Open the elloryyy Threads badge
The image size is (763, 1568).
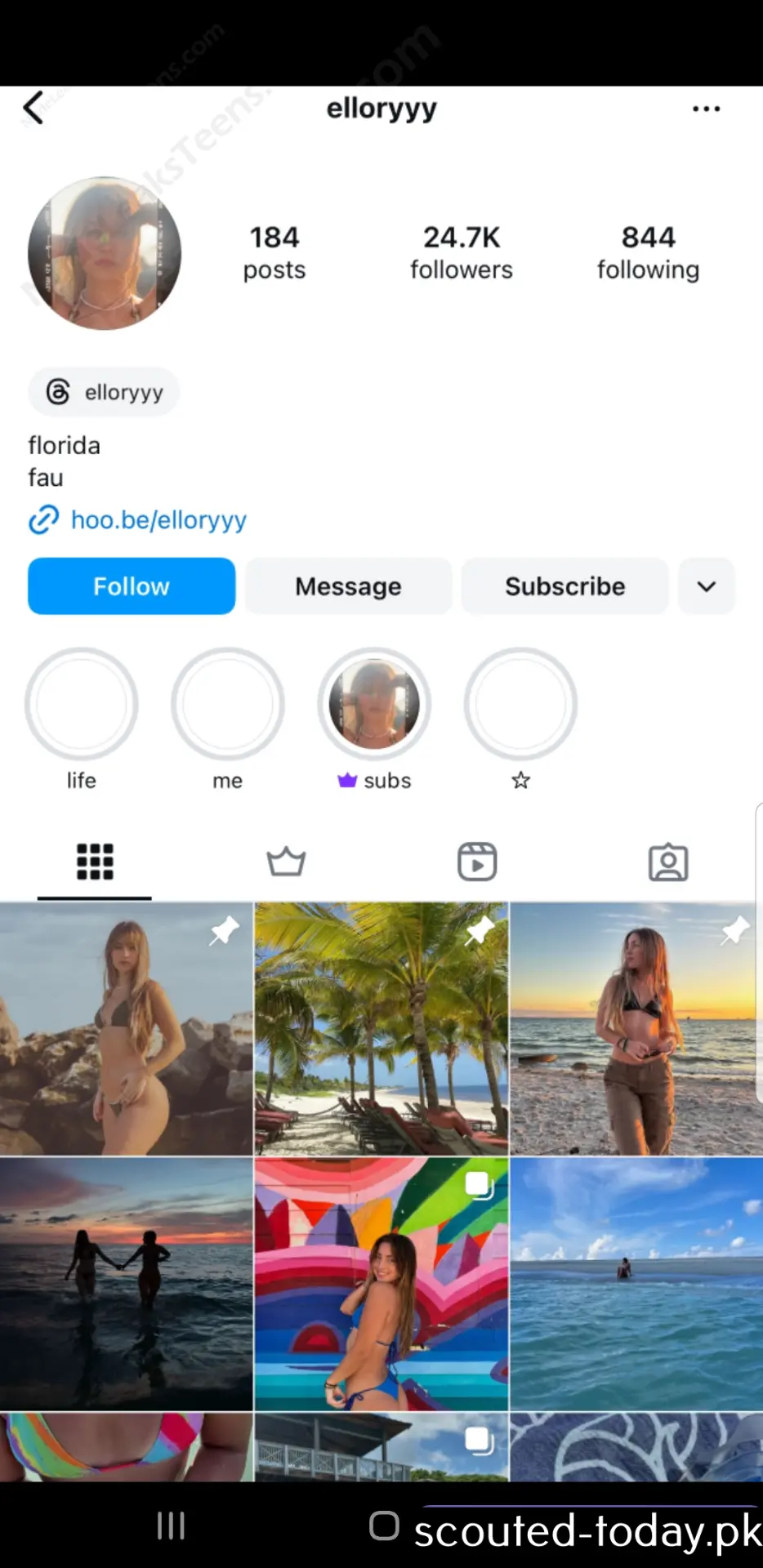coord(104,392)
